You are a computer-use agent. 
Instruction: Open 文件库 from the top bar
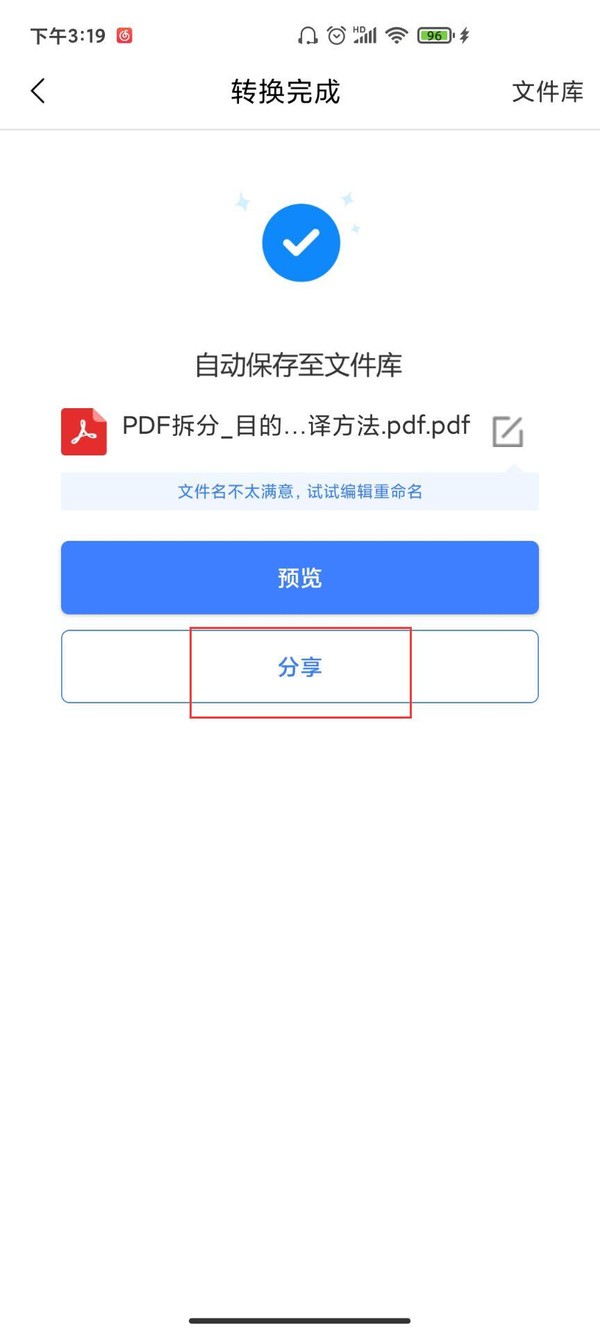coord(547,92)
